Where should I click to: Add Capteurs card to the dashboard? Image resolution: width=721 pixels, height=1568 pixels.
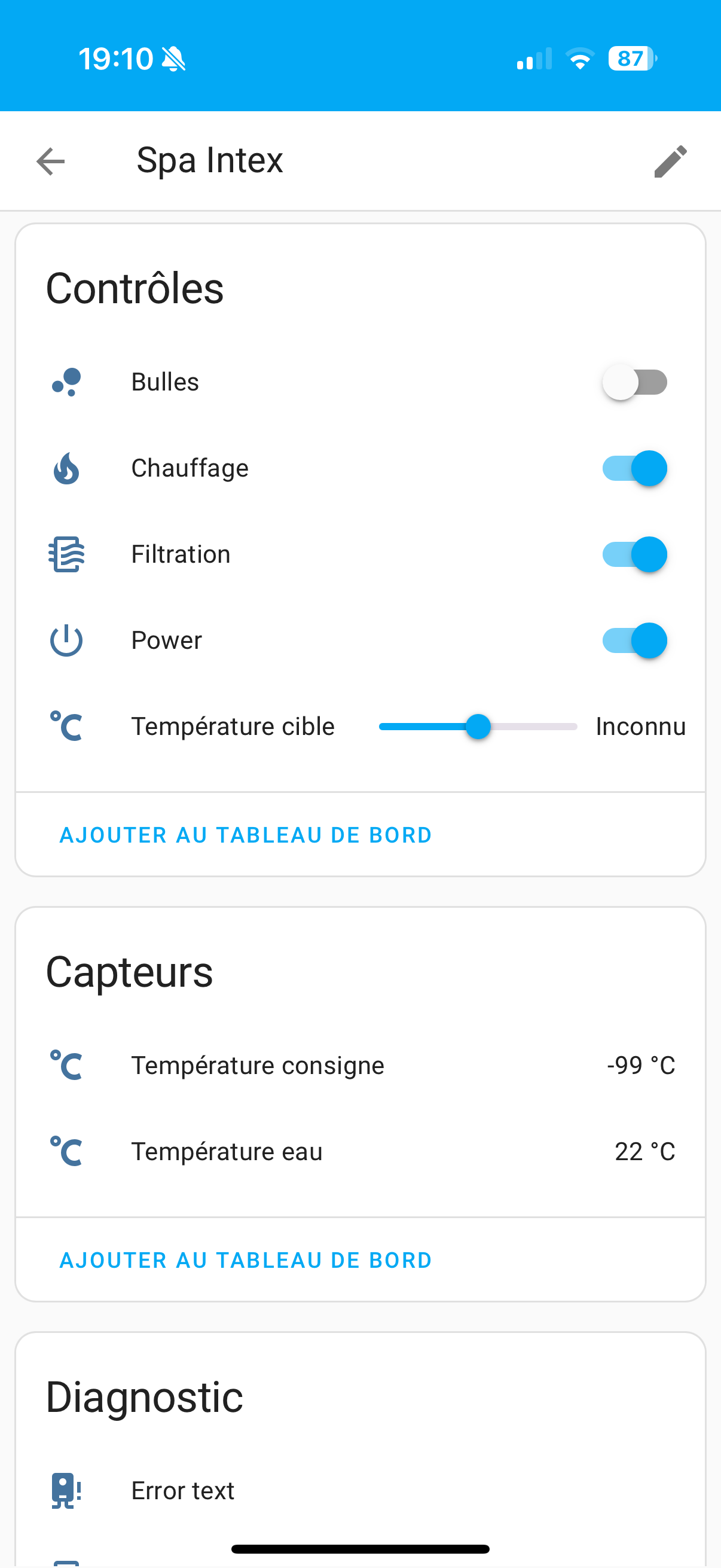point(245,1260)
